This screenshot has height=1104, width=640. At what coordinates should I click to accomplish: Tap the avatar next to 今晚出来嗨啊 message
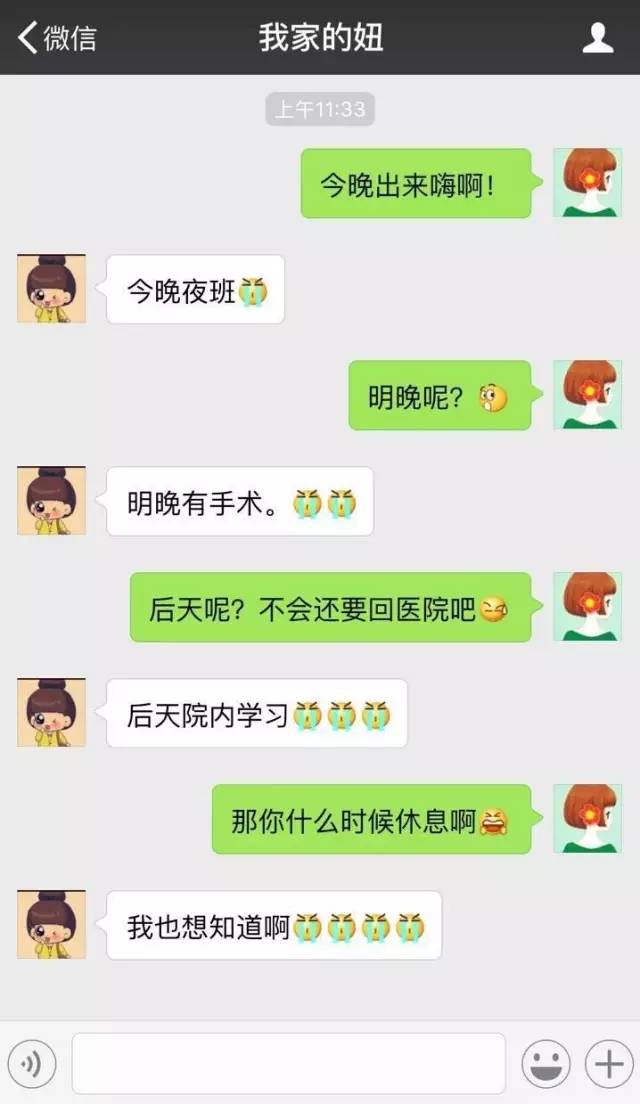click(x=587, y=182)
